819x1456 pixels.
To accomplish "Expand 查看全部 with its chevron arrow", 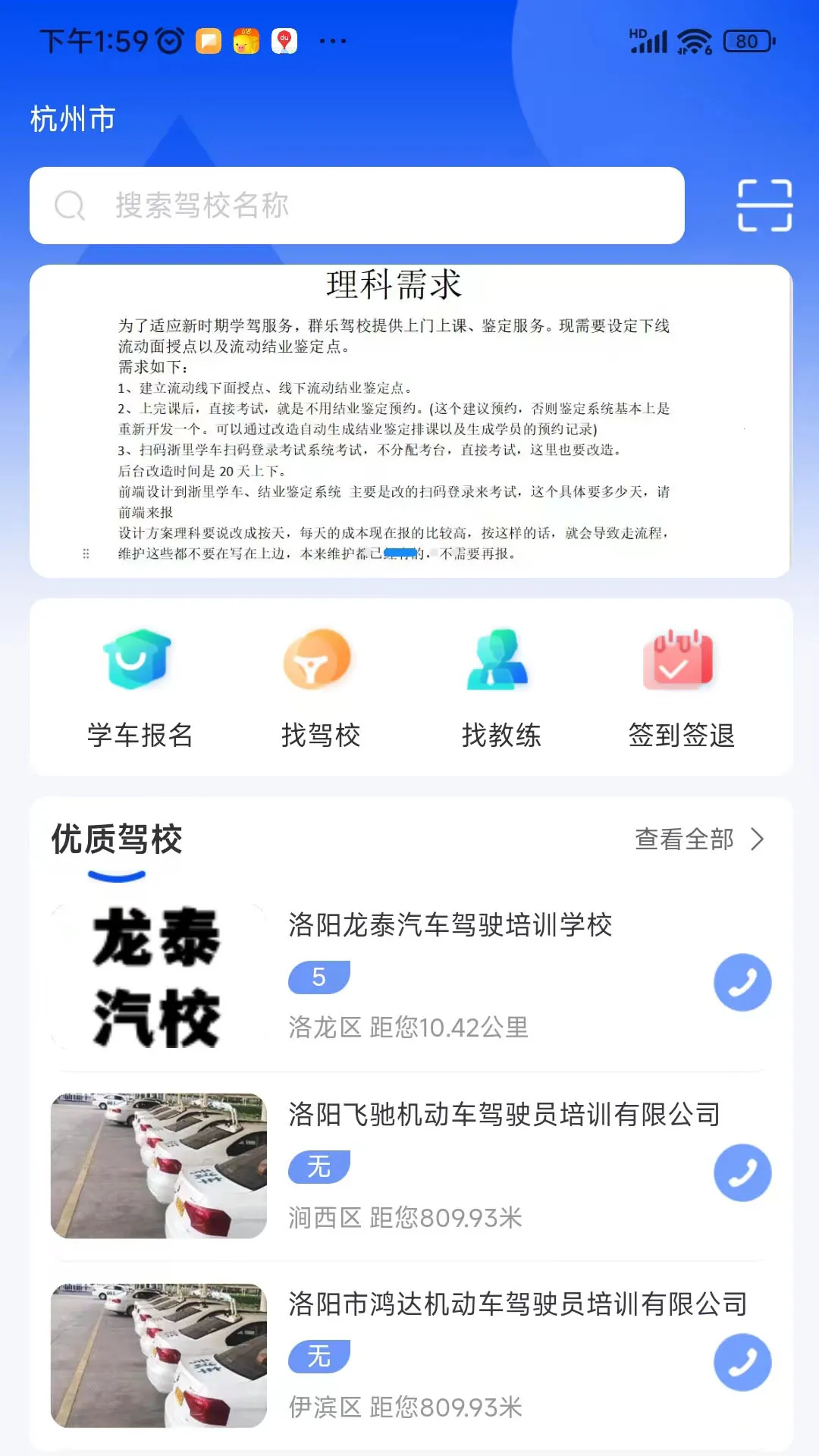I will 696,840.
